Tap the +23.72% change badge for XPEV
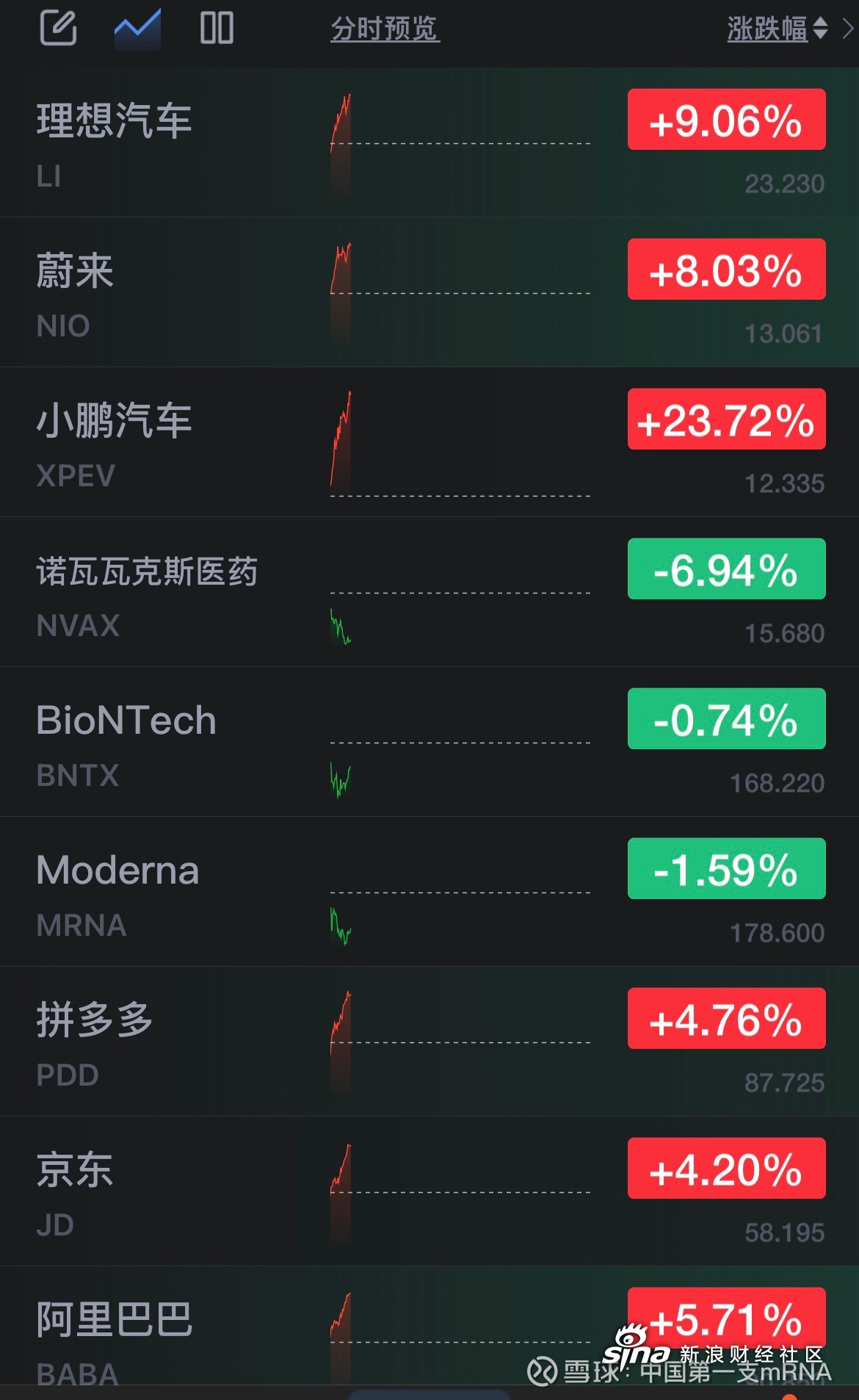 pyautogui.click(x=726, y=419)
